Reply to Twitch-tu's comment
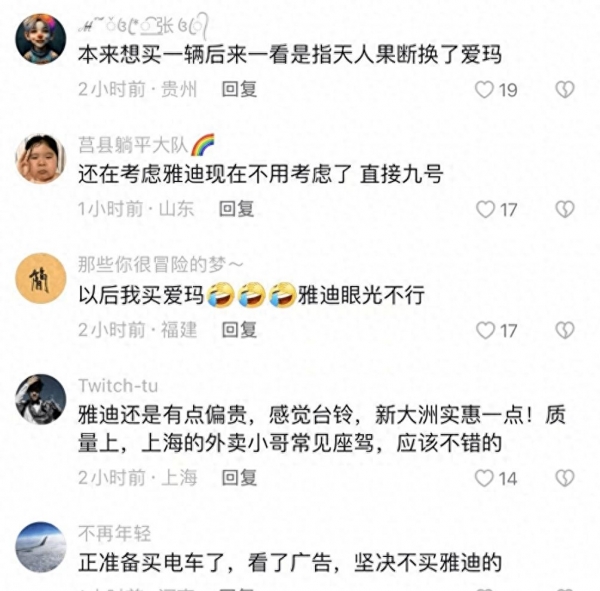 click(240, 478)
